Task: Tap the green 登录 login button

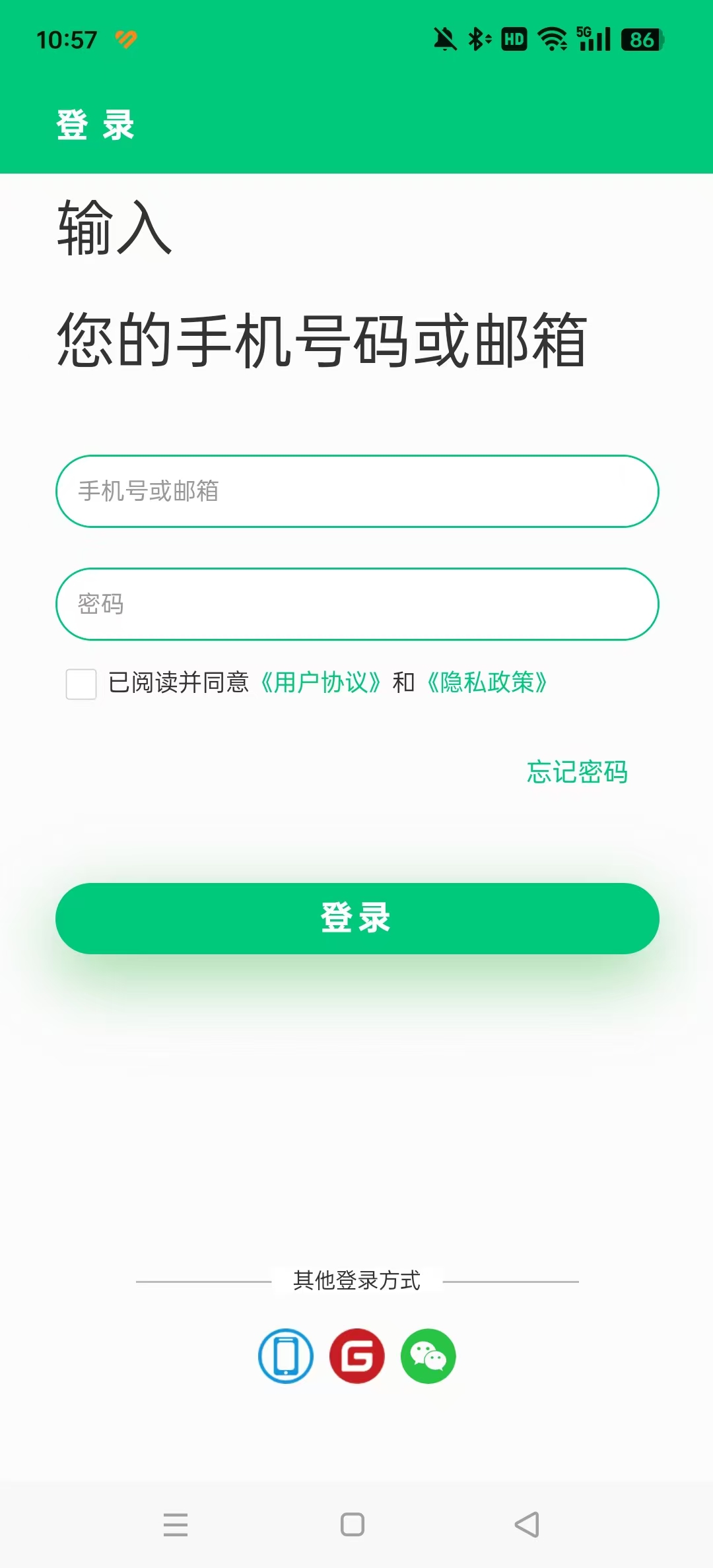Action: 356,918
